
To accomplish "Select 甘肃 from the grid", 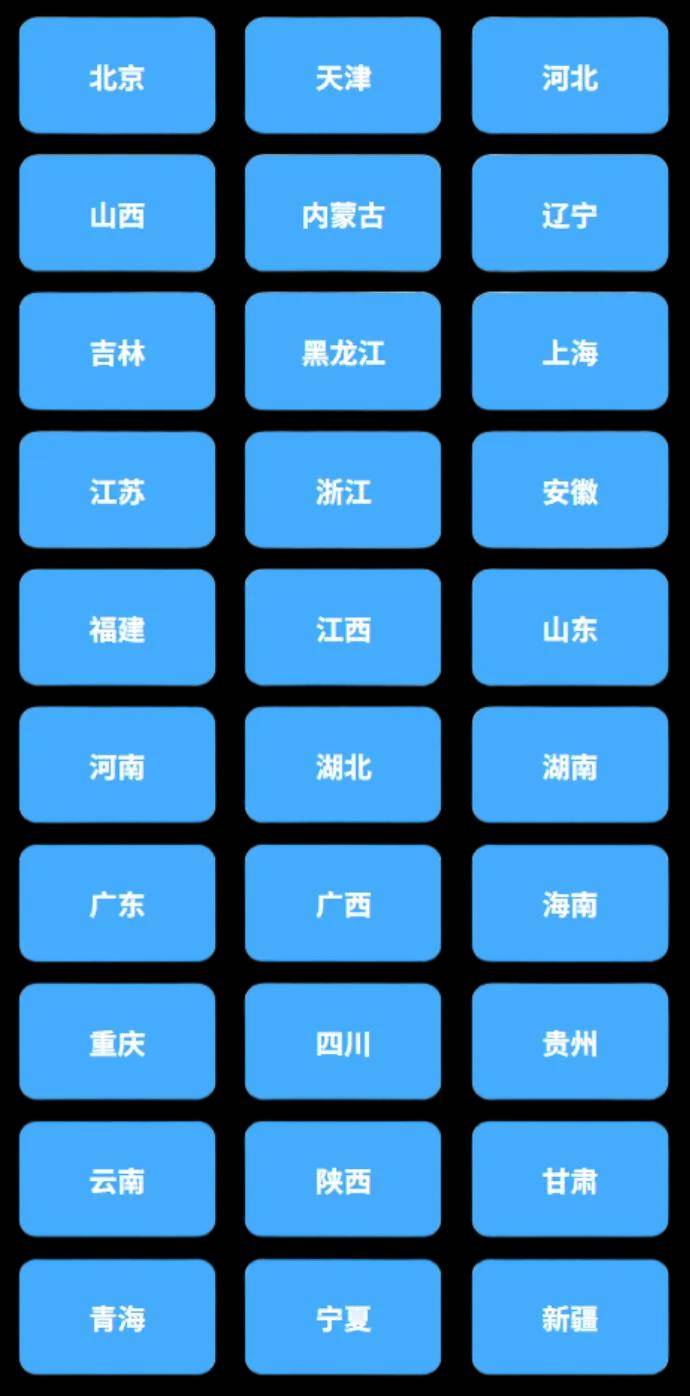I will click(570, 1180).
